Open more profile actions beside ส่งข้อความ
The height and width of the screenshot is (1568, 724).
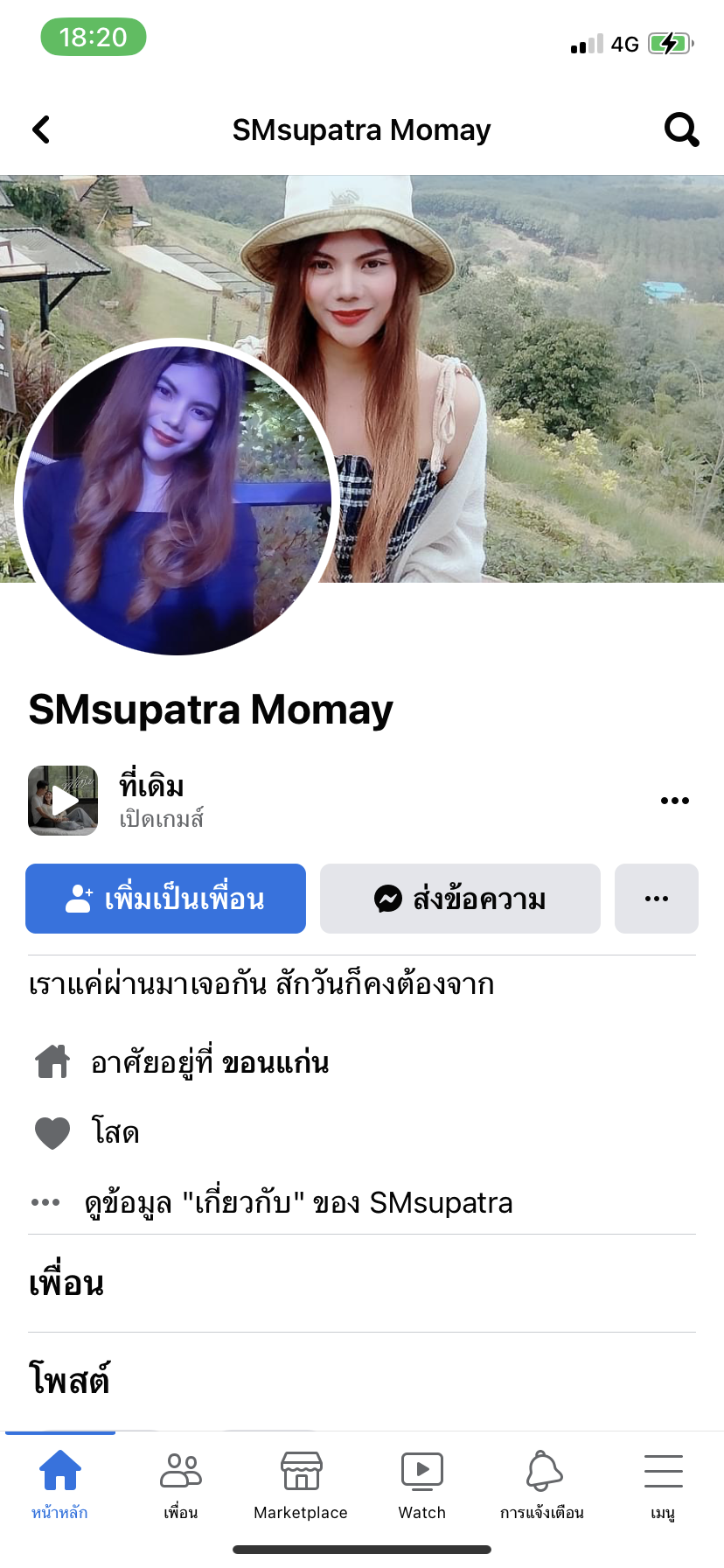pyautogui.click(x=656, y=899)
